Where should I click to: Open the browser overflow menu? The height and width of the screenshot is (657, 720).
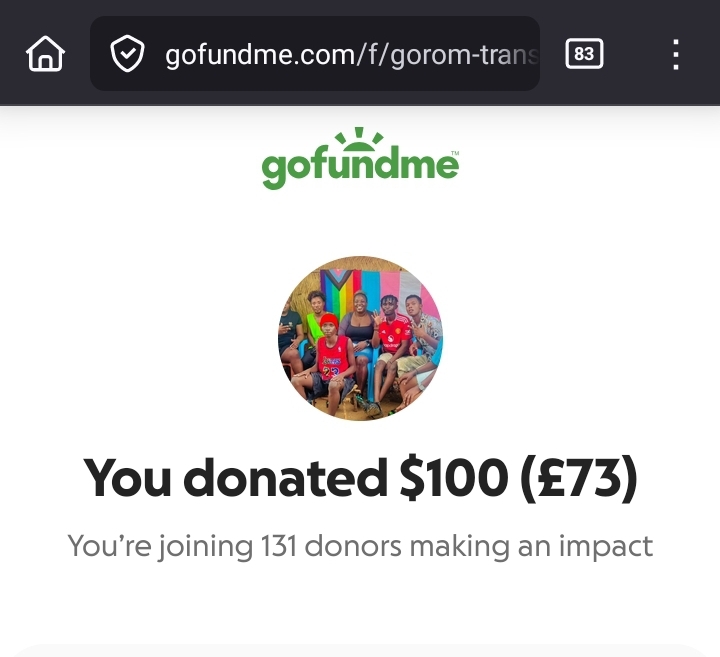click(677, 54)
